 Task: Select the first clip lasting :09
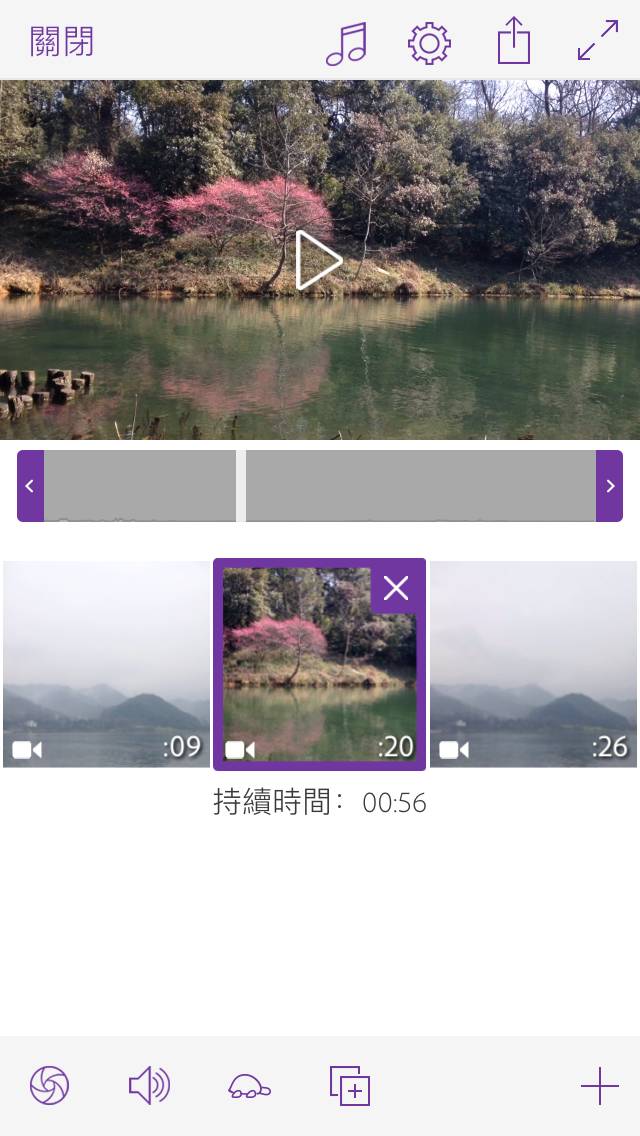point(105,665)
